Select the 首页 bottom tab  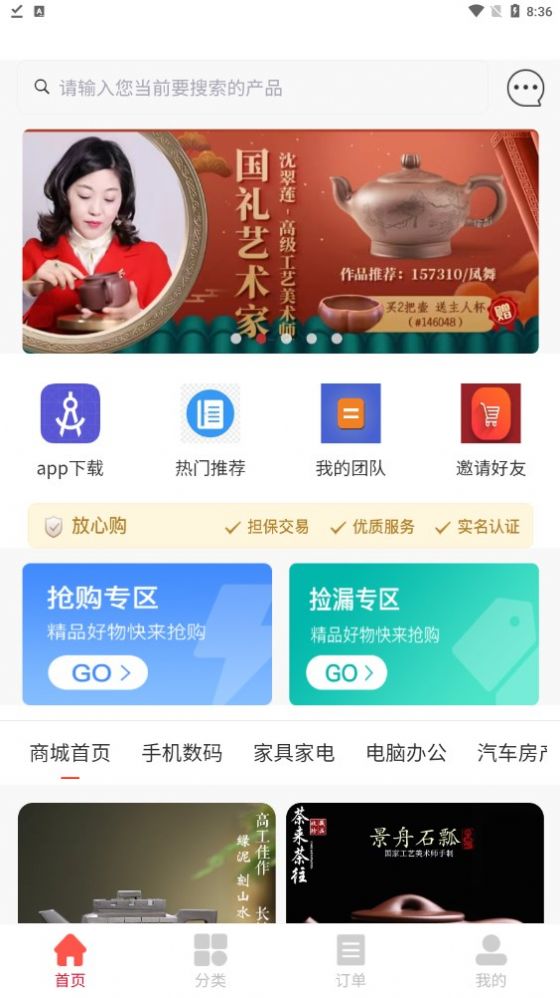[x=70, y=961]
